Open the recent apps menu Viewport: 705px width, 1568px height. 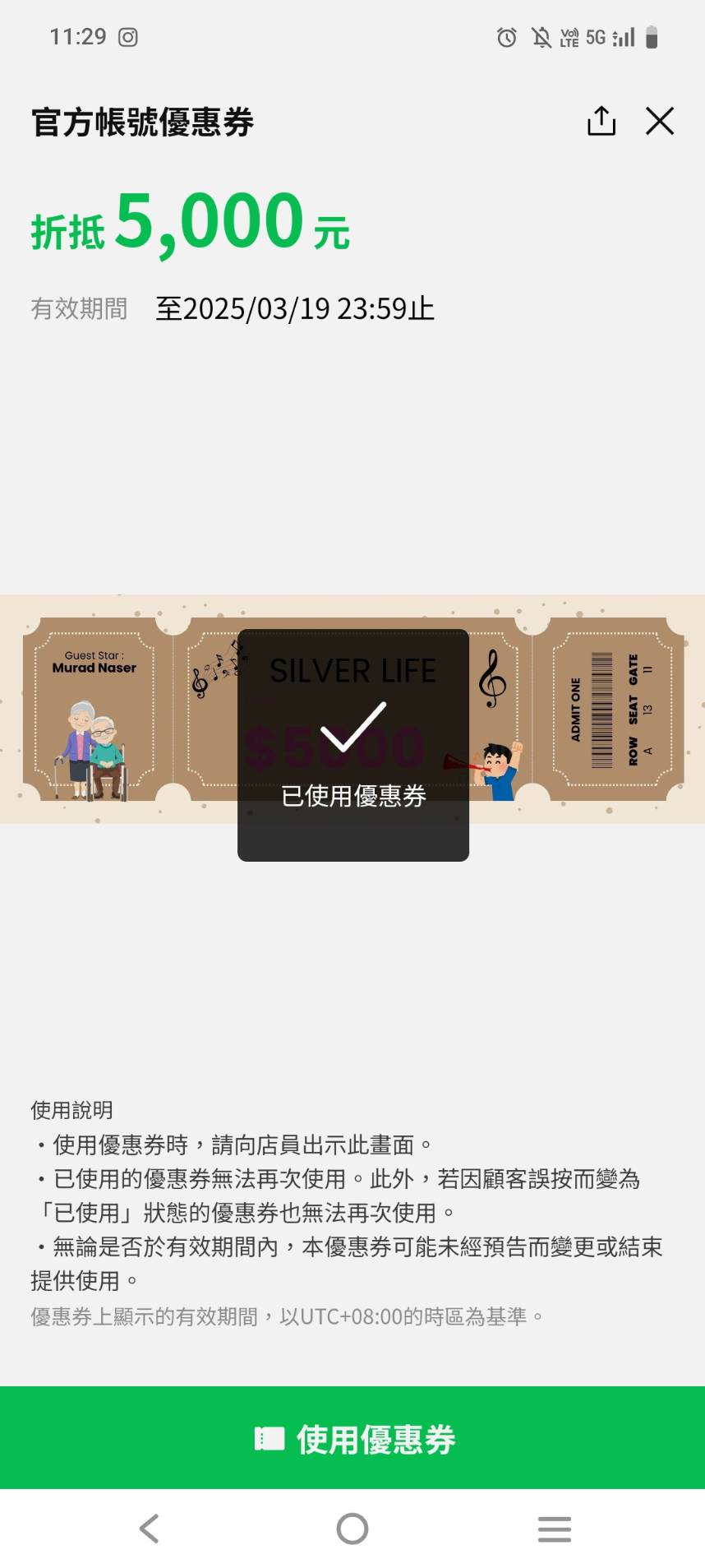coord(555,1529)
